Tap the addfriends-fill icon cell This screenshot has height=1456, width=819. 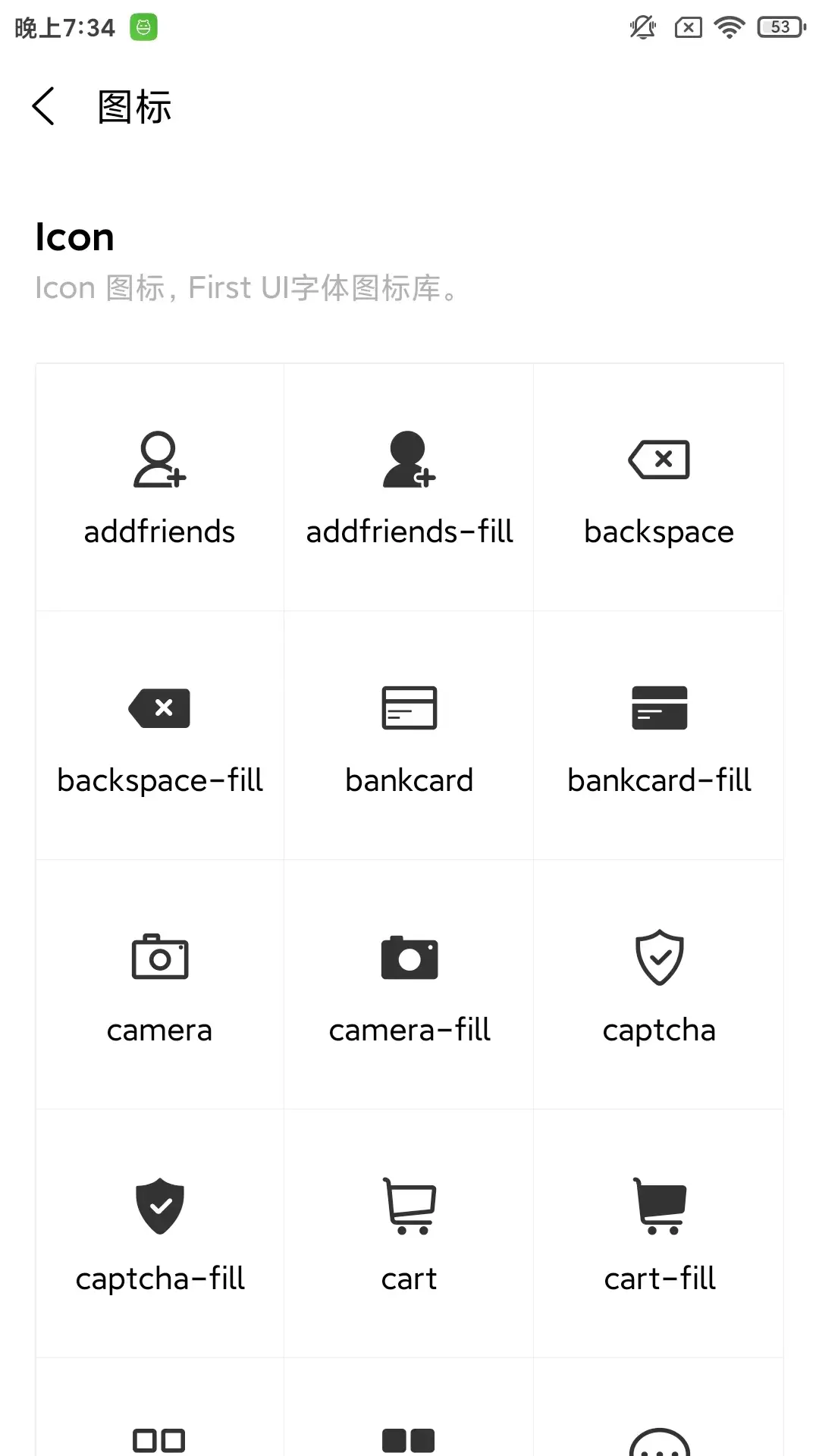pyautogui.click(x=409, y=488)
